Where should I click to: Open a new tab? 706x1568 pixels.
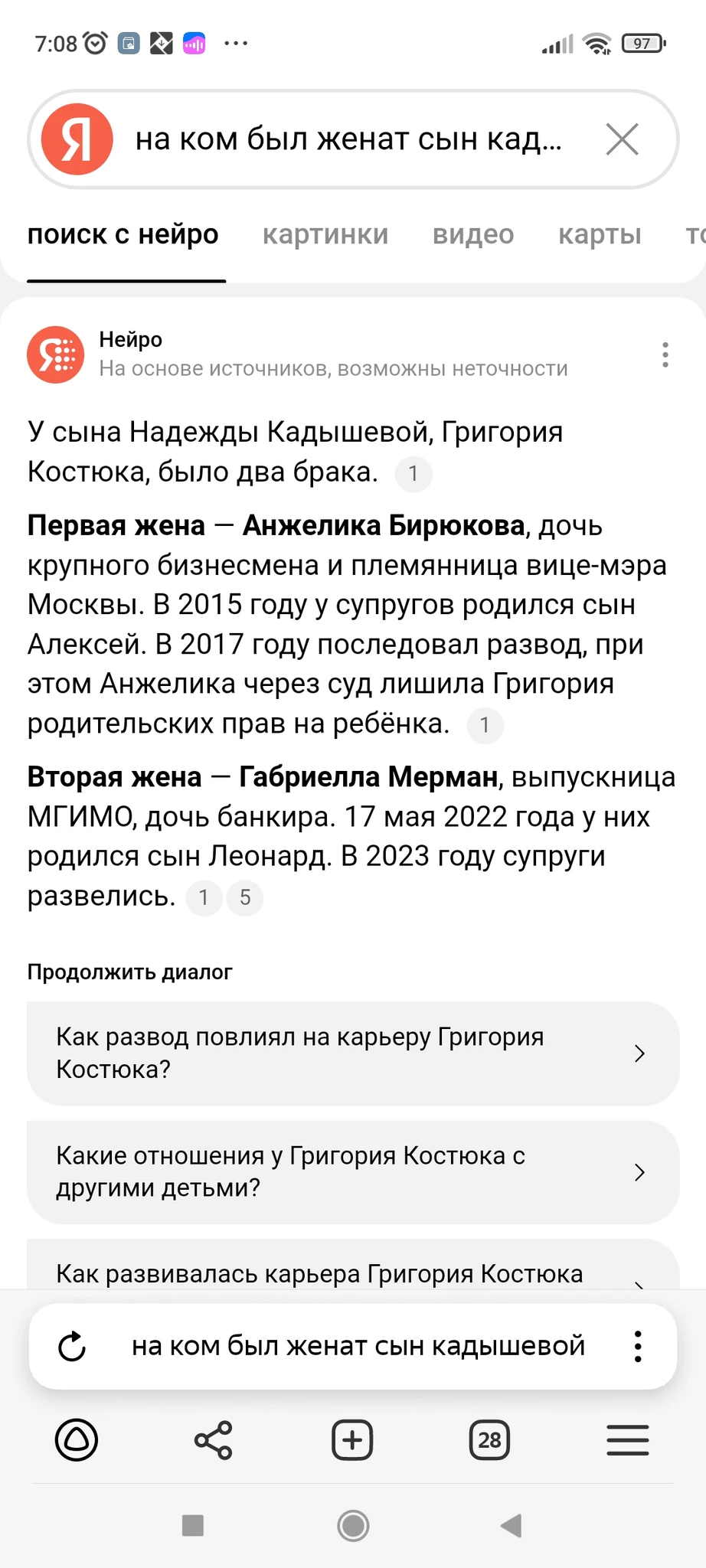(x=352, y=1440)
